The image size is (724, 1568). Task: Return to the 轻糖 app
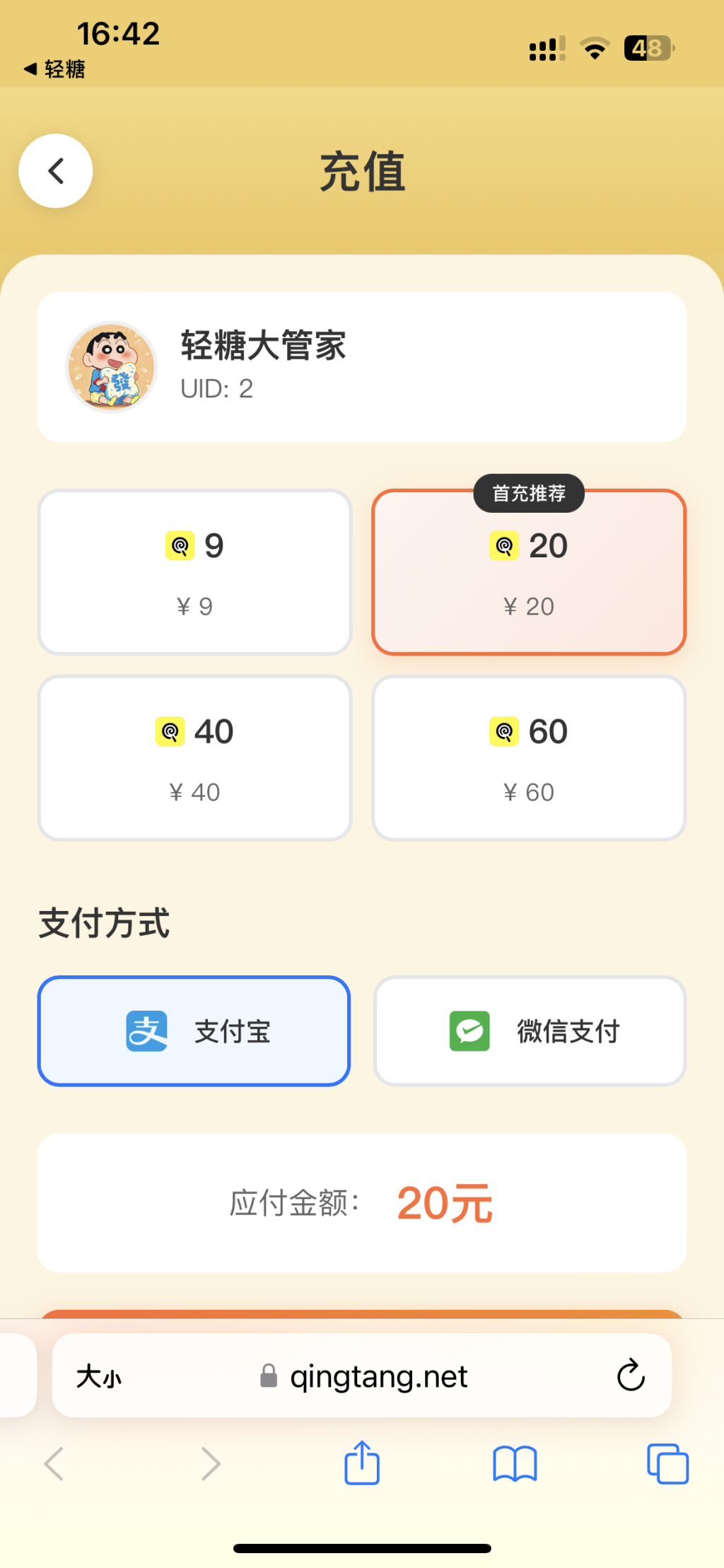(x=55, y=69)
